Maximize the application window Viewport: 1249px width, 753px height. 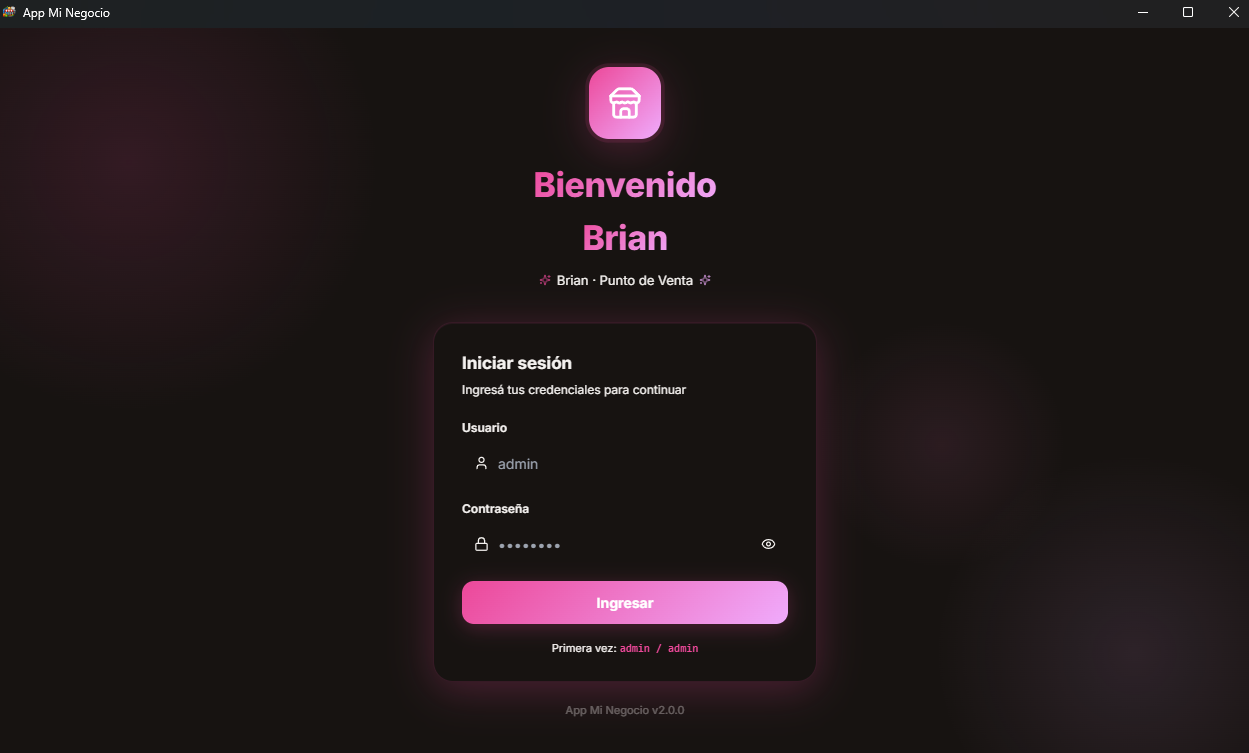(1188, 13)
